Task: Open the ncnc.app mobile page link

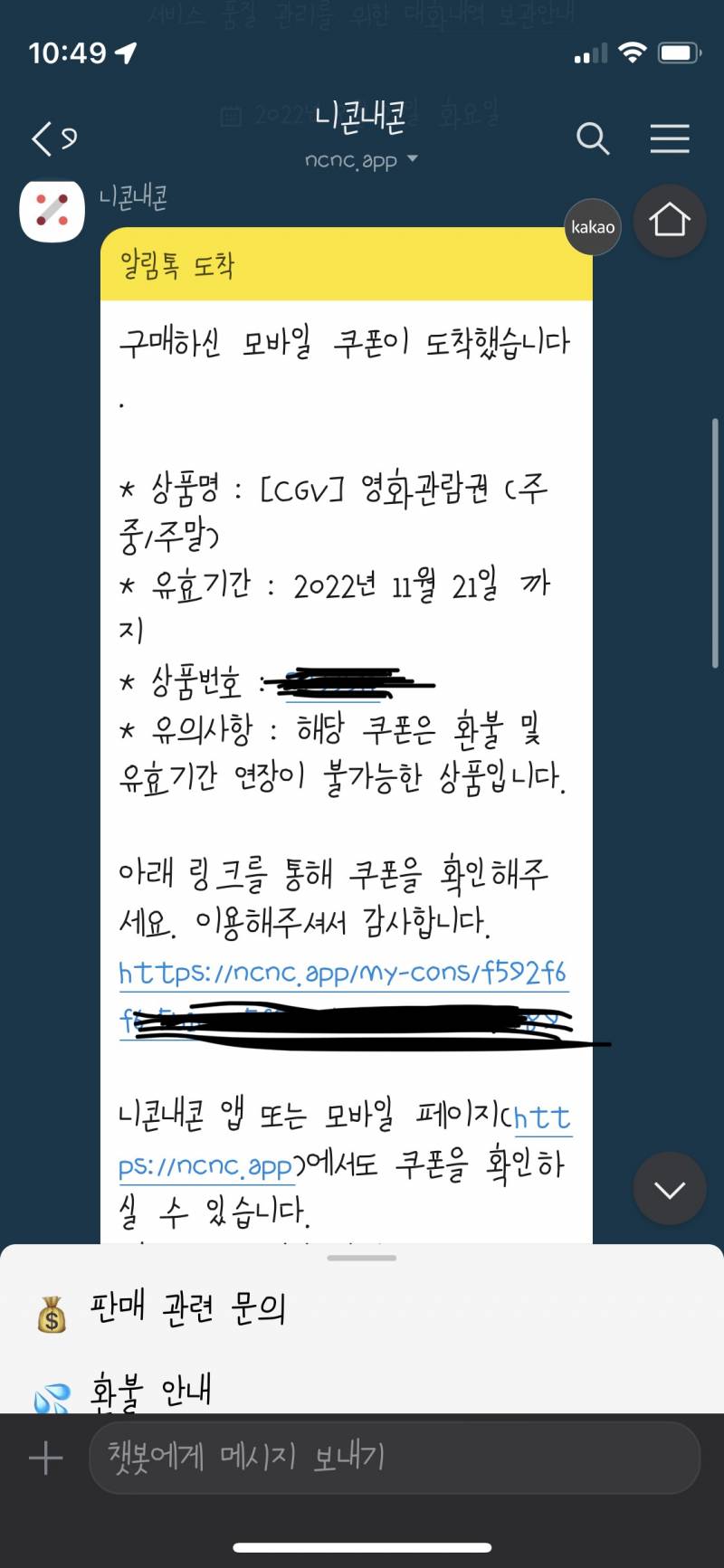Action: [x=204, y=1167]
